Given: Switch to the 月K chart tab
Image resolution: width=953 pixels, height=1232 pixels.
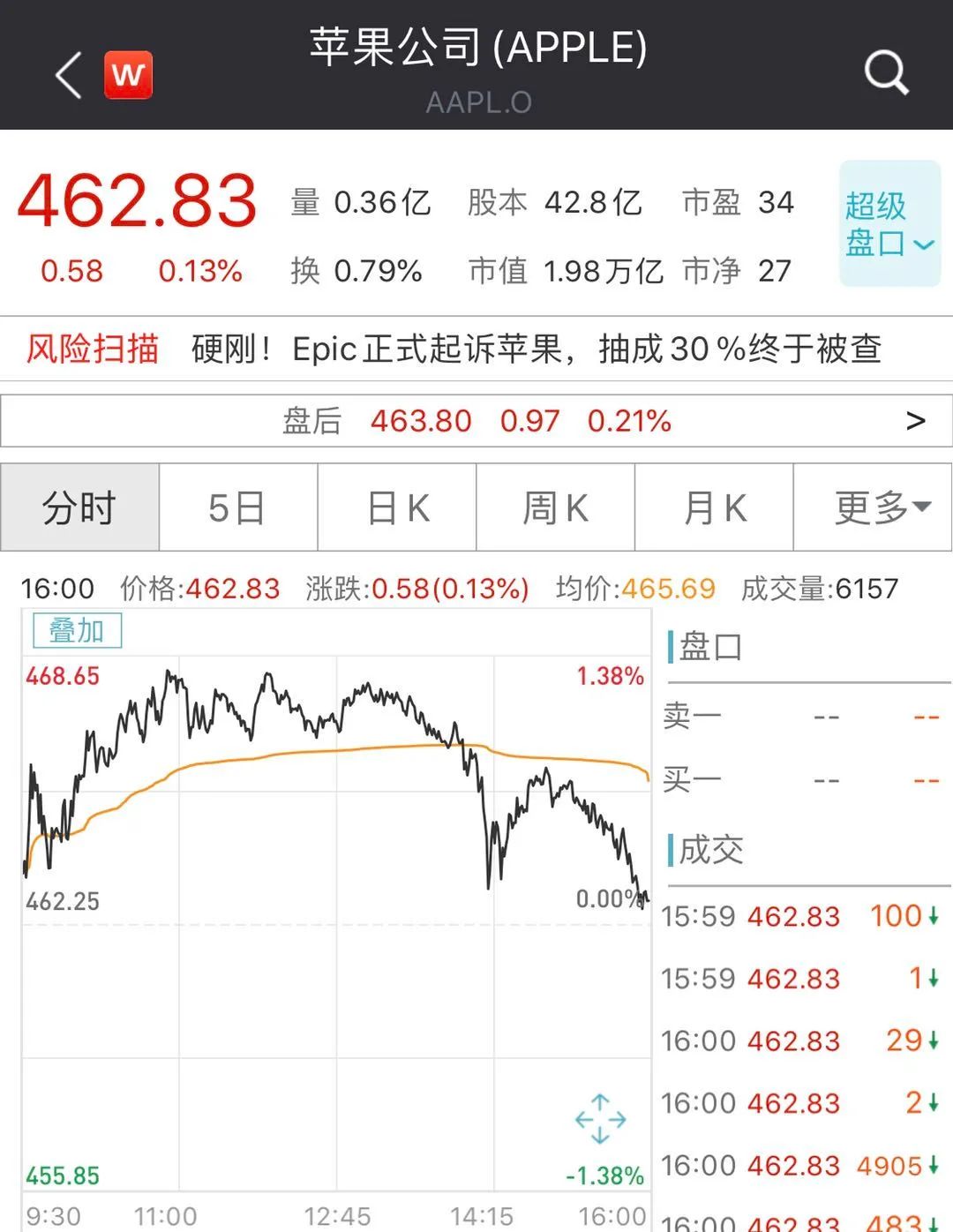Looking at the screenshot, I should (714, 508).
